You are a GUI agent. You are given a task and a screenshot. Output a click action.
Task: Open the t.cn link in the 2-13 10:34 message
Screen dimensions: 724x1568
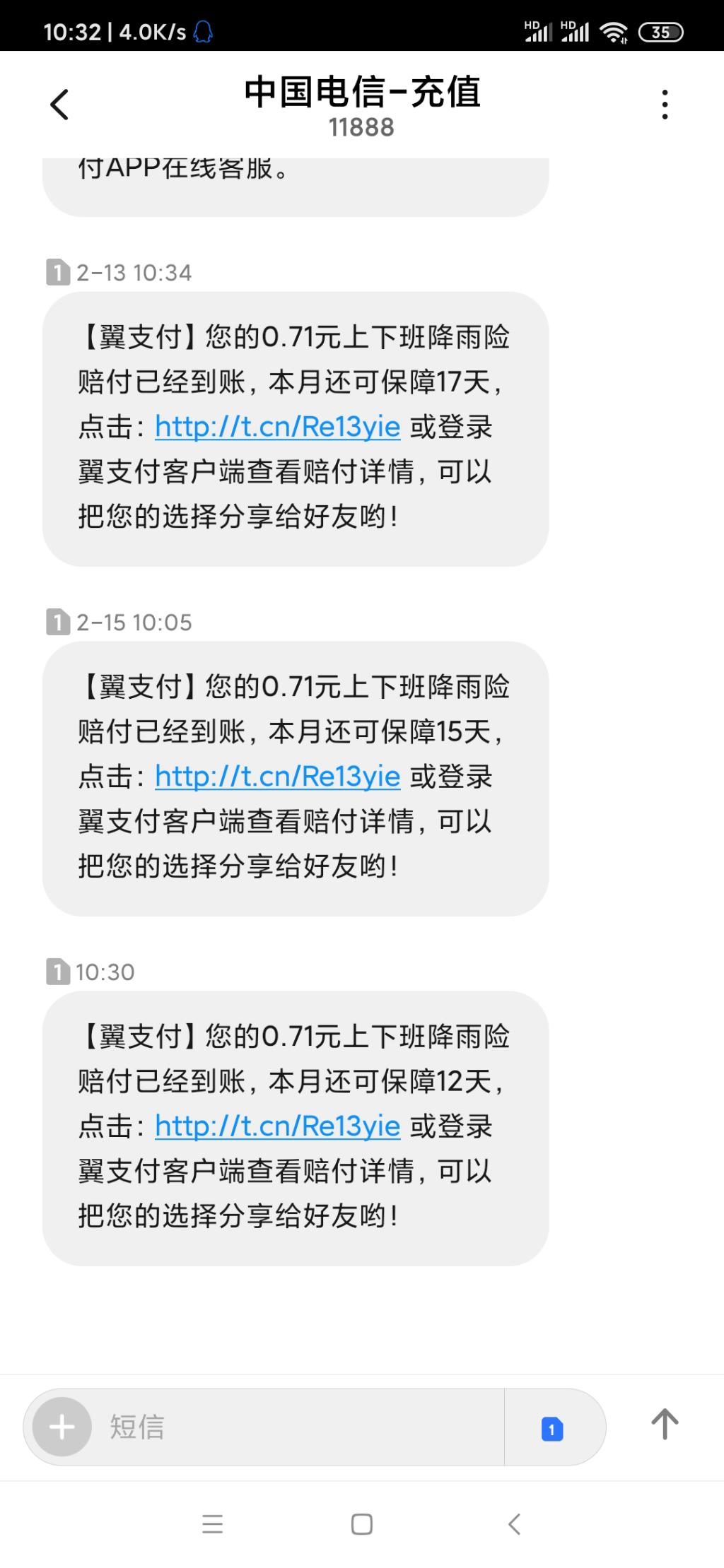pos(278,427)
